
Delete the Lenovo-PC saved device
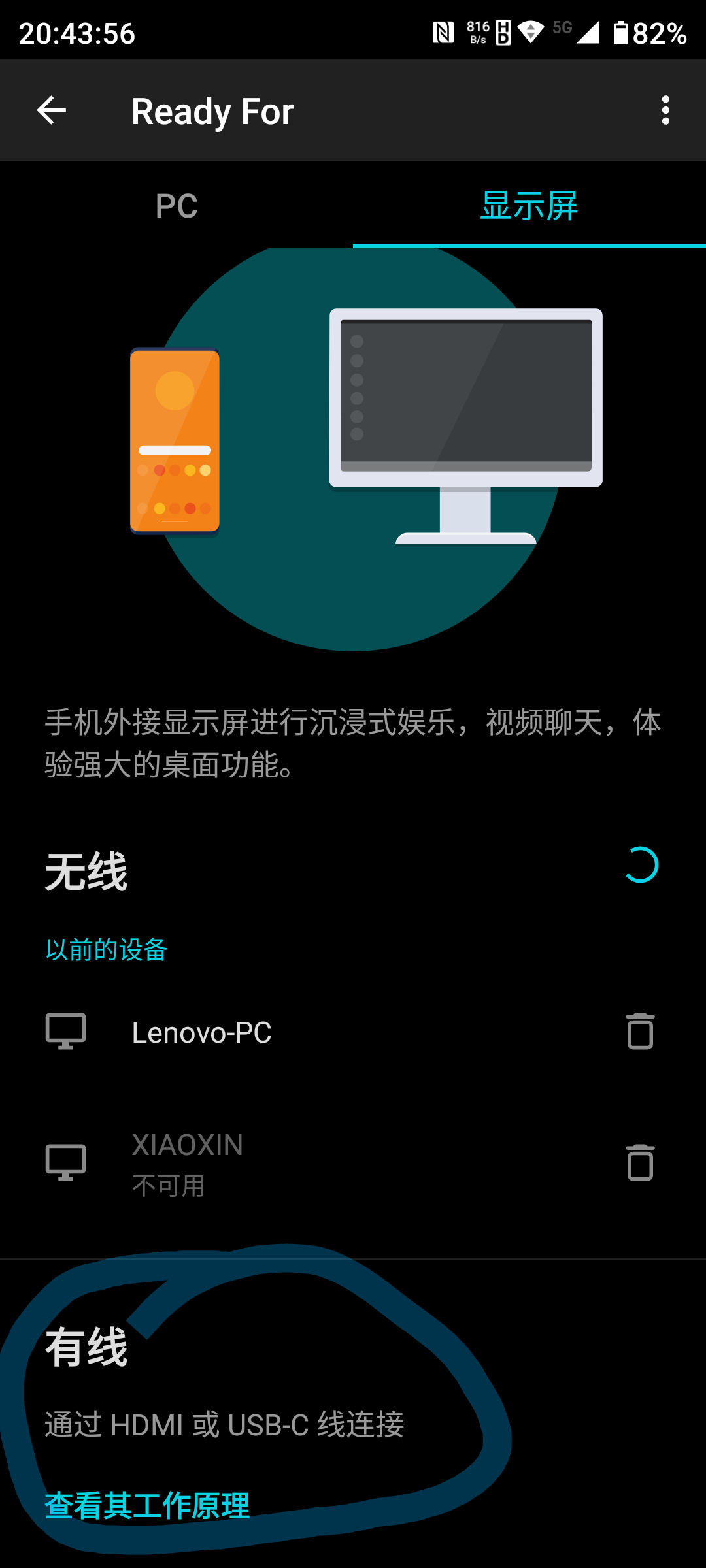(x=640, y=1032)
